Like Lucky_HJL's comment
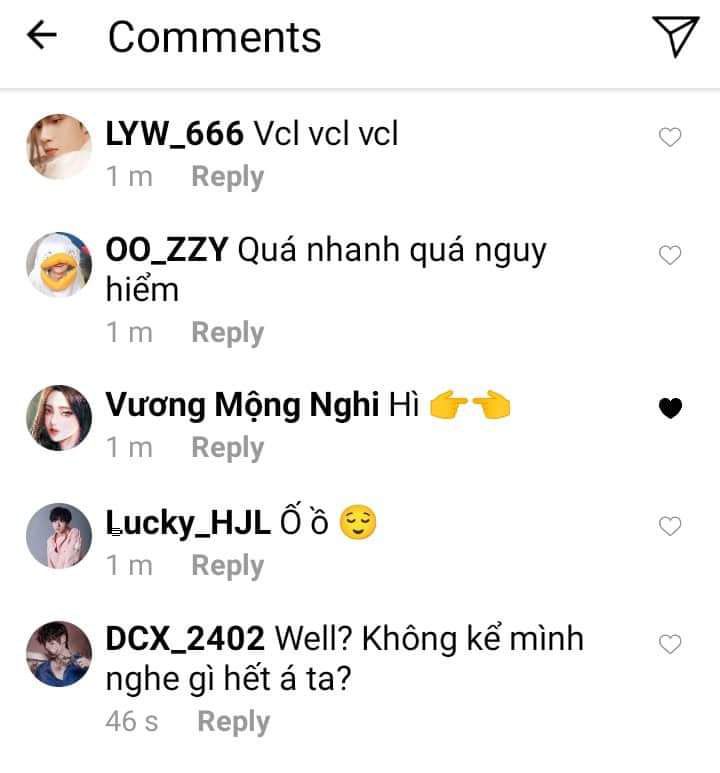Image resolution: width=720 pixels, height=773 pixels. coord(670,525)
